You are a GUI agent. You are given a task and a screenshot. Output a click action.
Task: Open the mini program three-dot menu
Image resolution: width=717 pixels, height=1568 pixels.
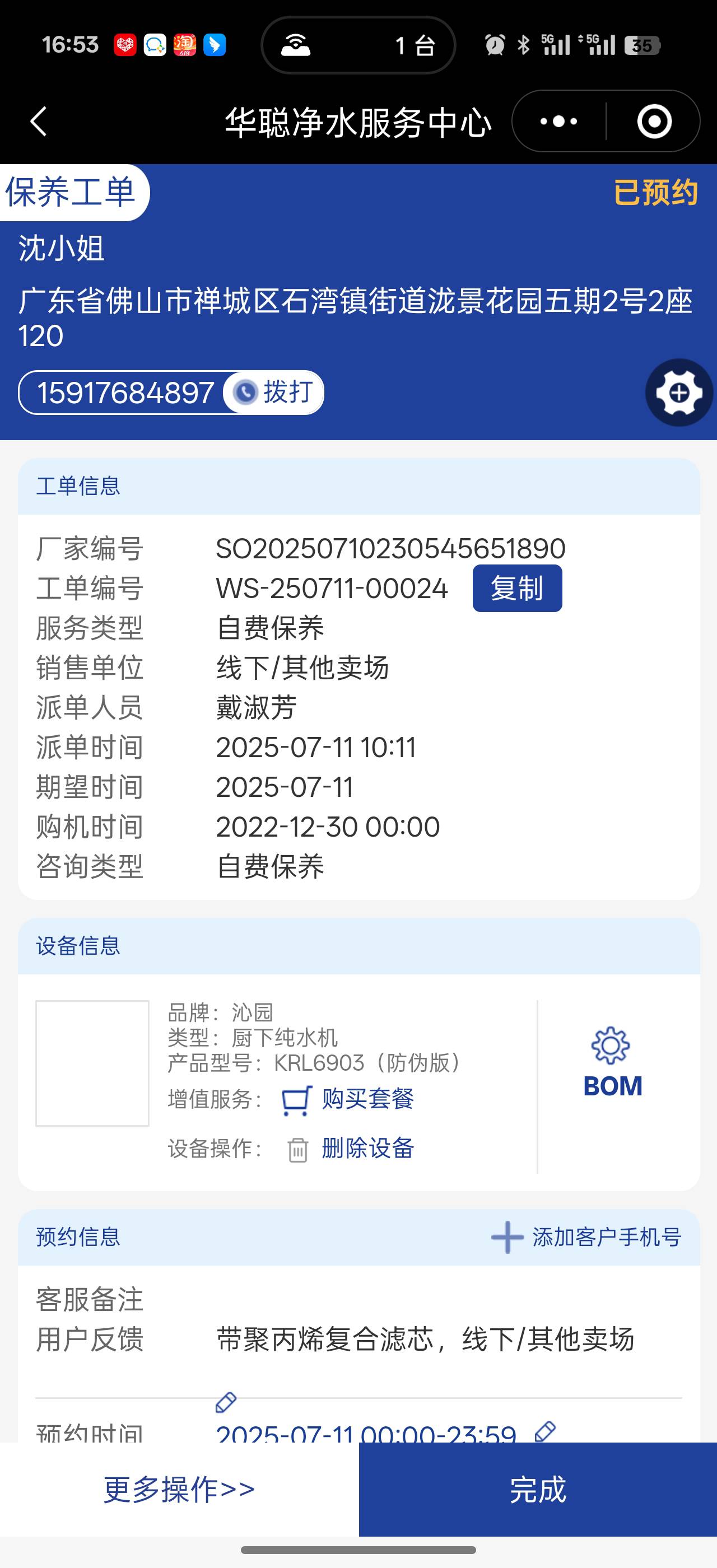tap(558, 121)
